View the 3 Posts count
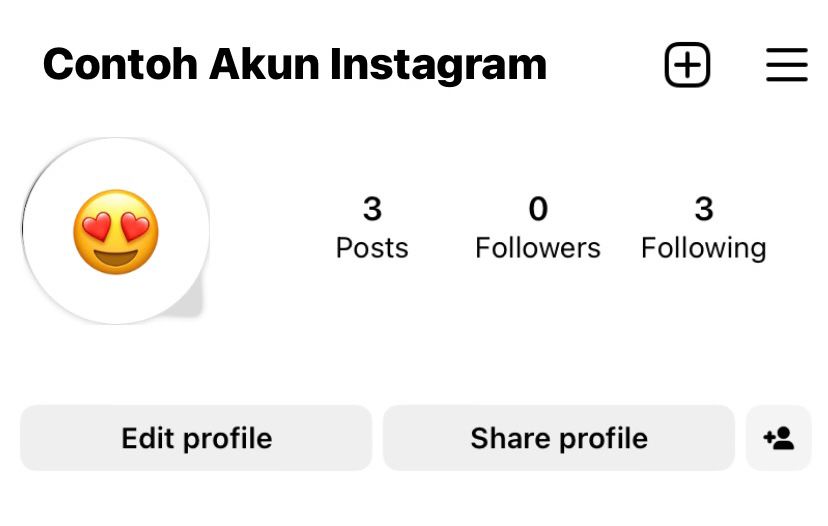The image size is (828, 526). 372,228
